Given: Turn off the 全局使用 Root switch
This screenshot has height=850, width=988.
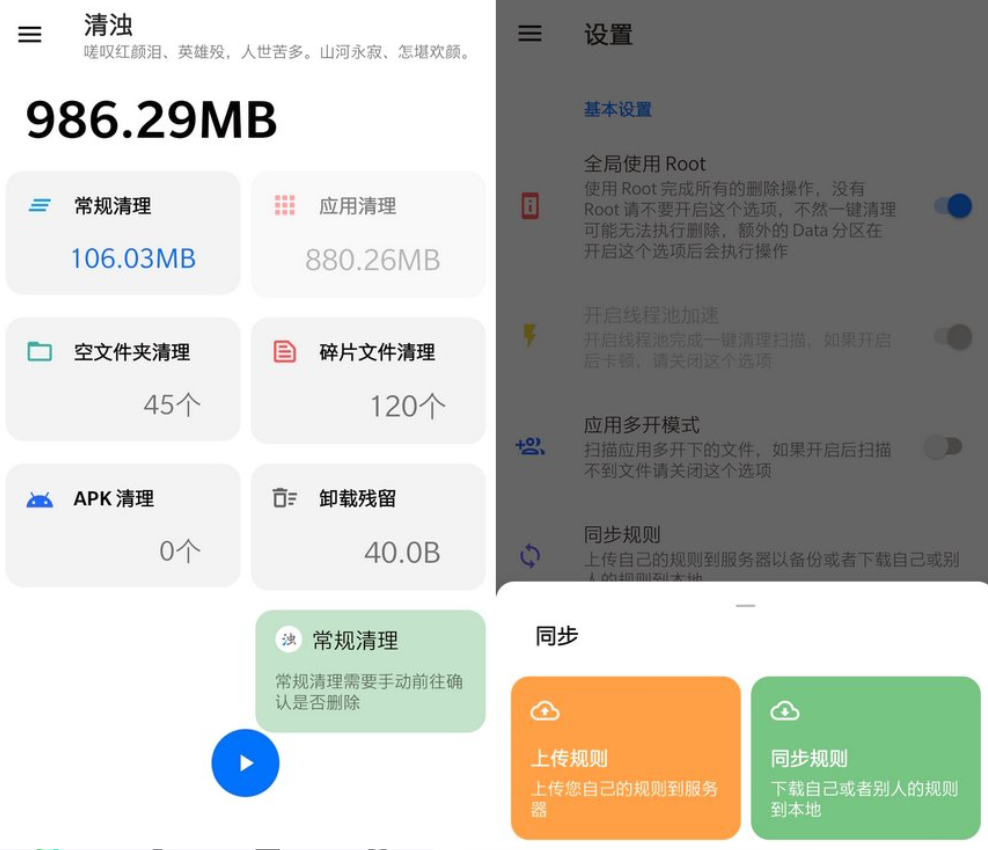Looking at the screenshot, I should coord(951,206).
